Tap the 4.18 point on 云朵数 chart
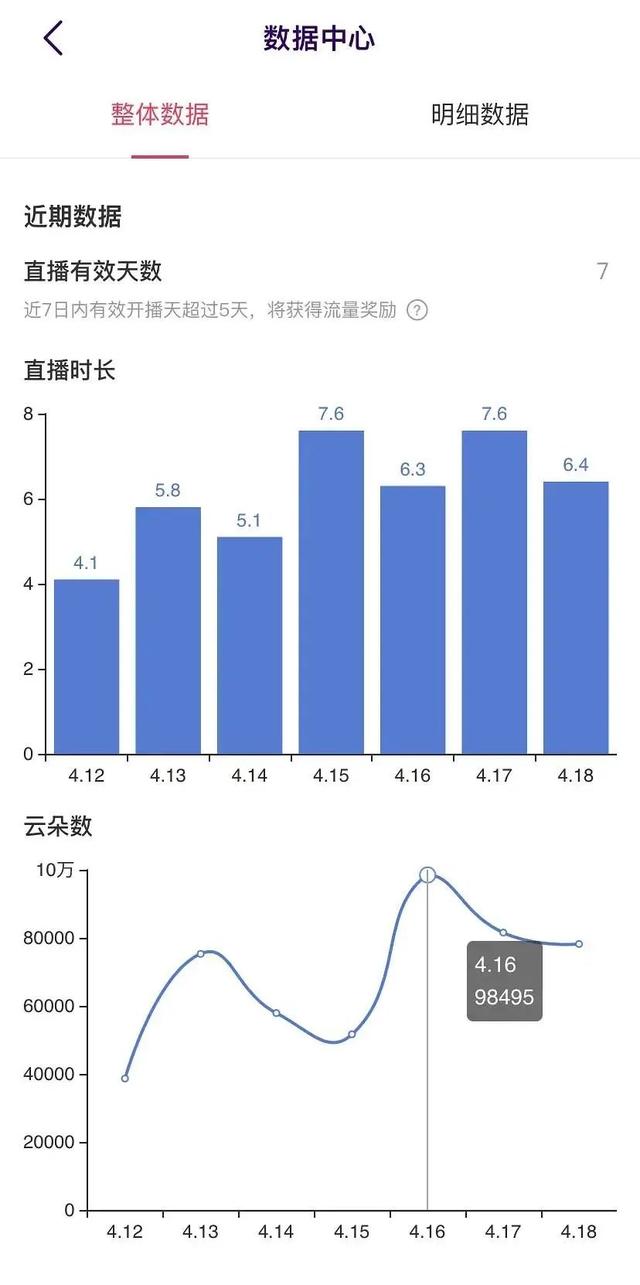This screenshot has height=1285, width=640. pos(578,944)
